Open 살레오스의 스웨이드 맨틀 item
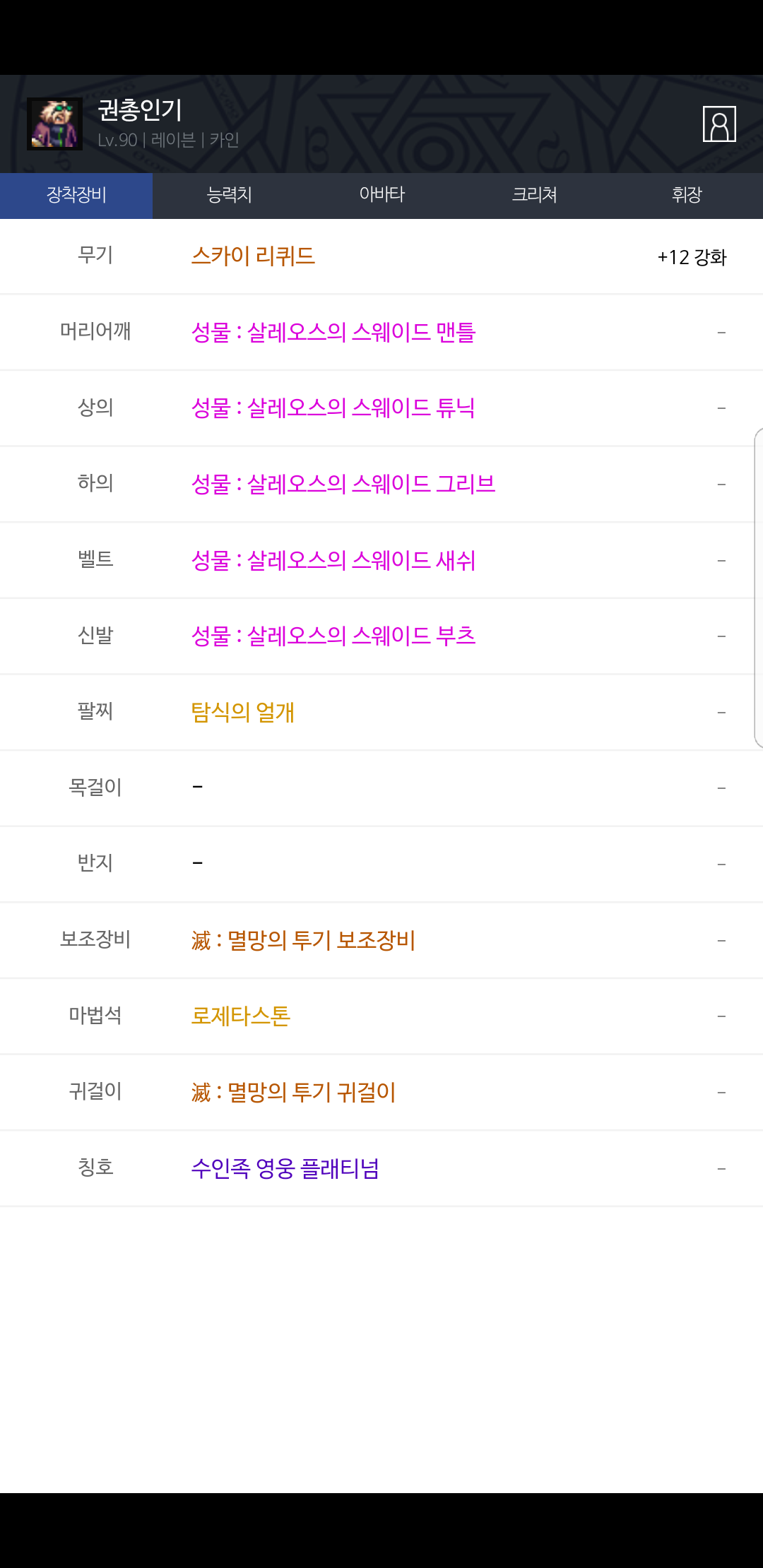763x1568 pixels. point(333,332)
